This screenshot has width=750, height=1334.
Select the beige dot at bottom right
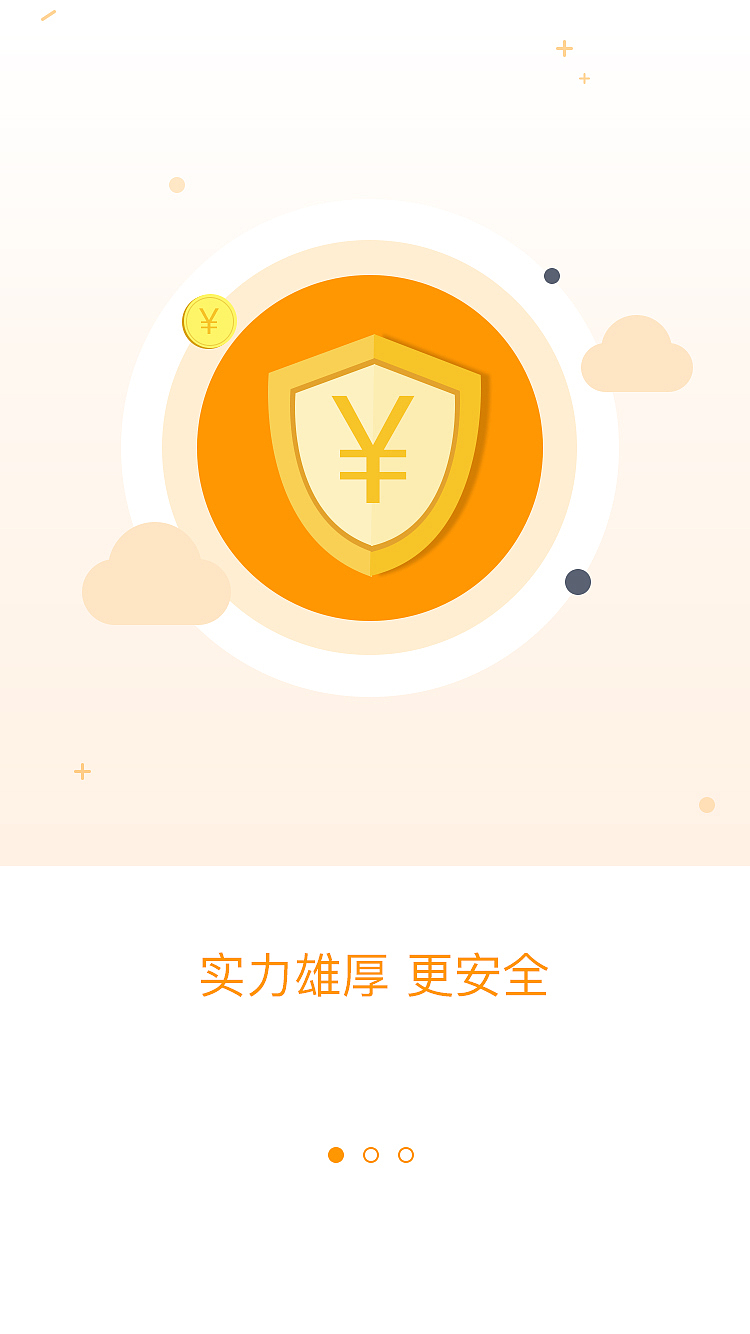click(x=707, y=803)
